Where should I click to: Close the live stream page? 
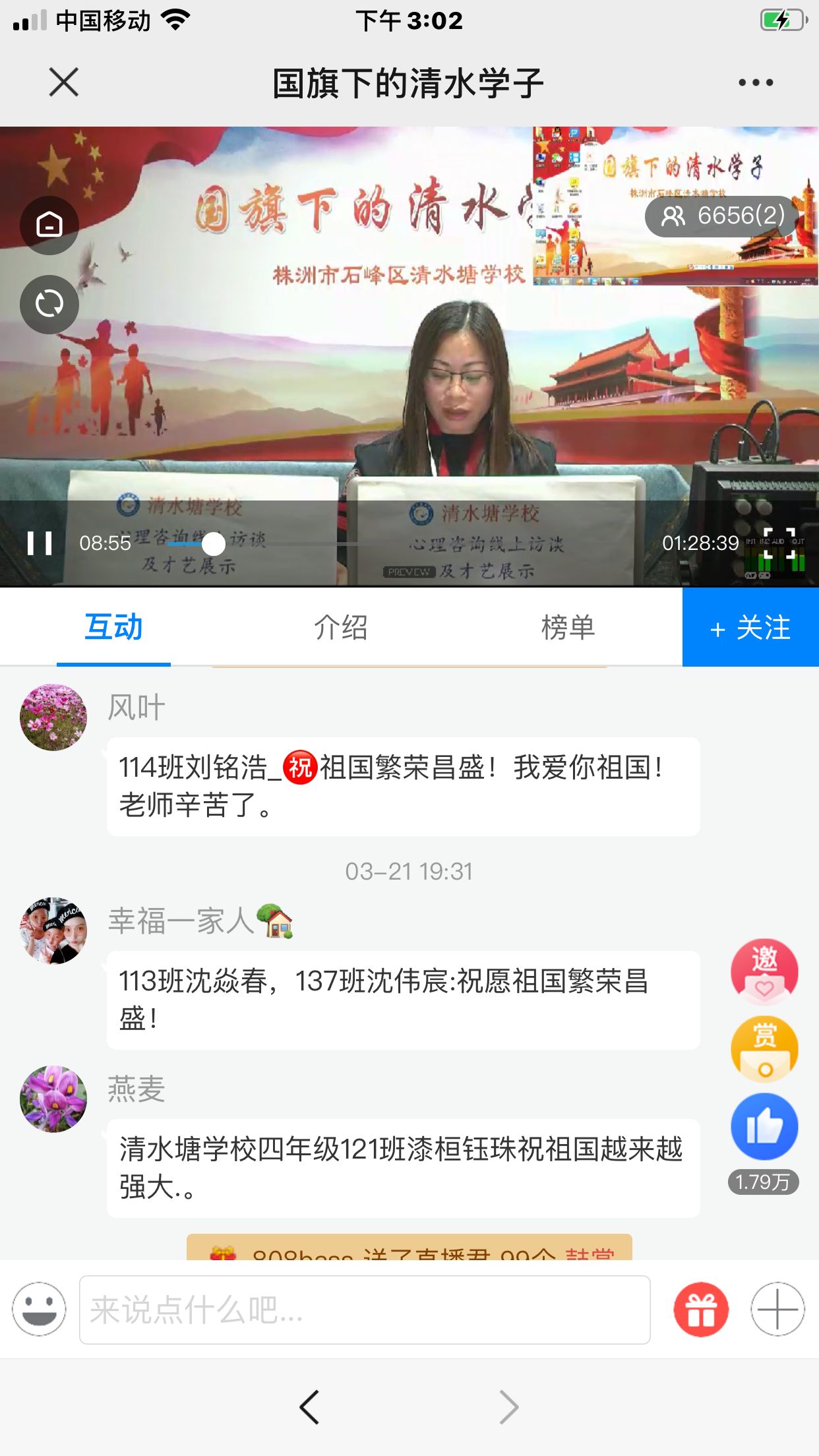(x=63, y=82)
